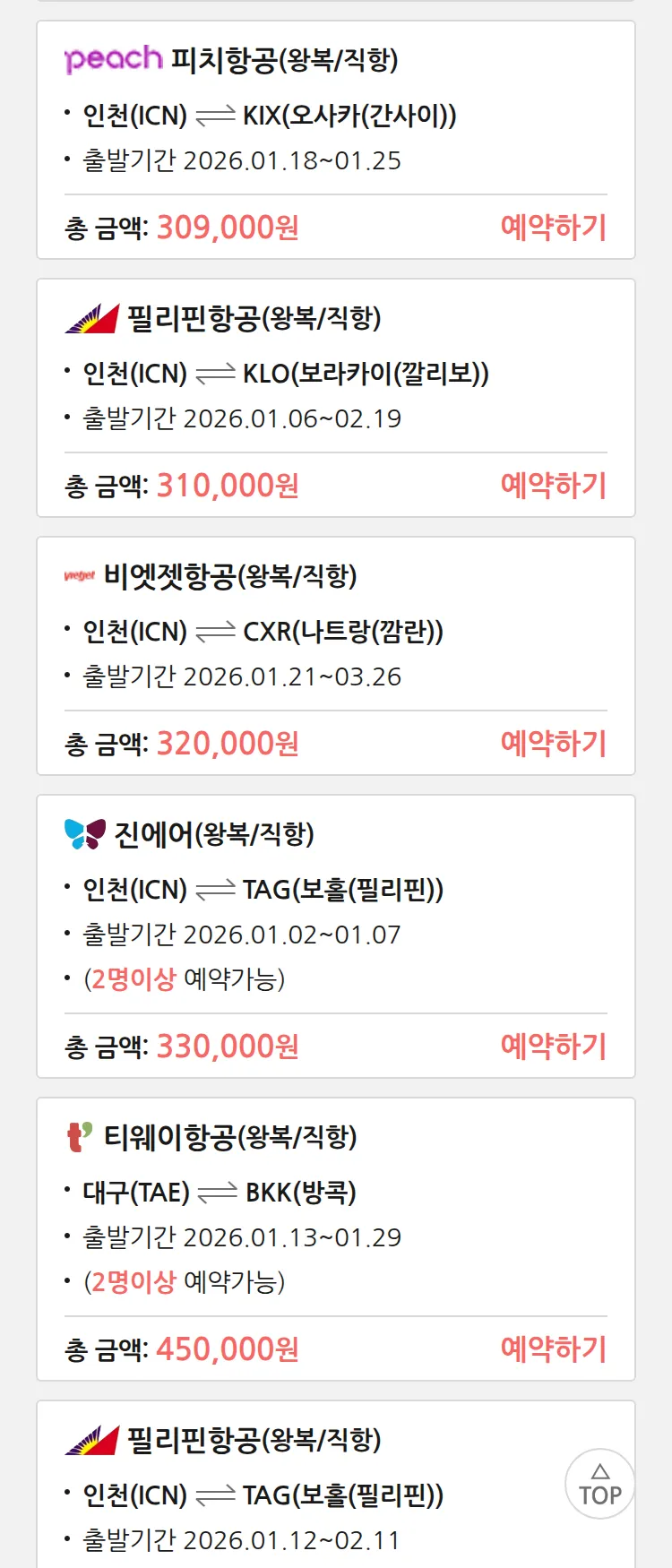Select 예약하기 on 진에어 보홀 deal

click(x=553, y=1047)
